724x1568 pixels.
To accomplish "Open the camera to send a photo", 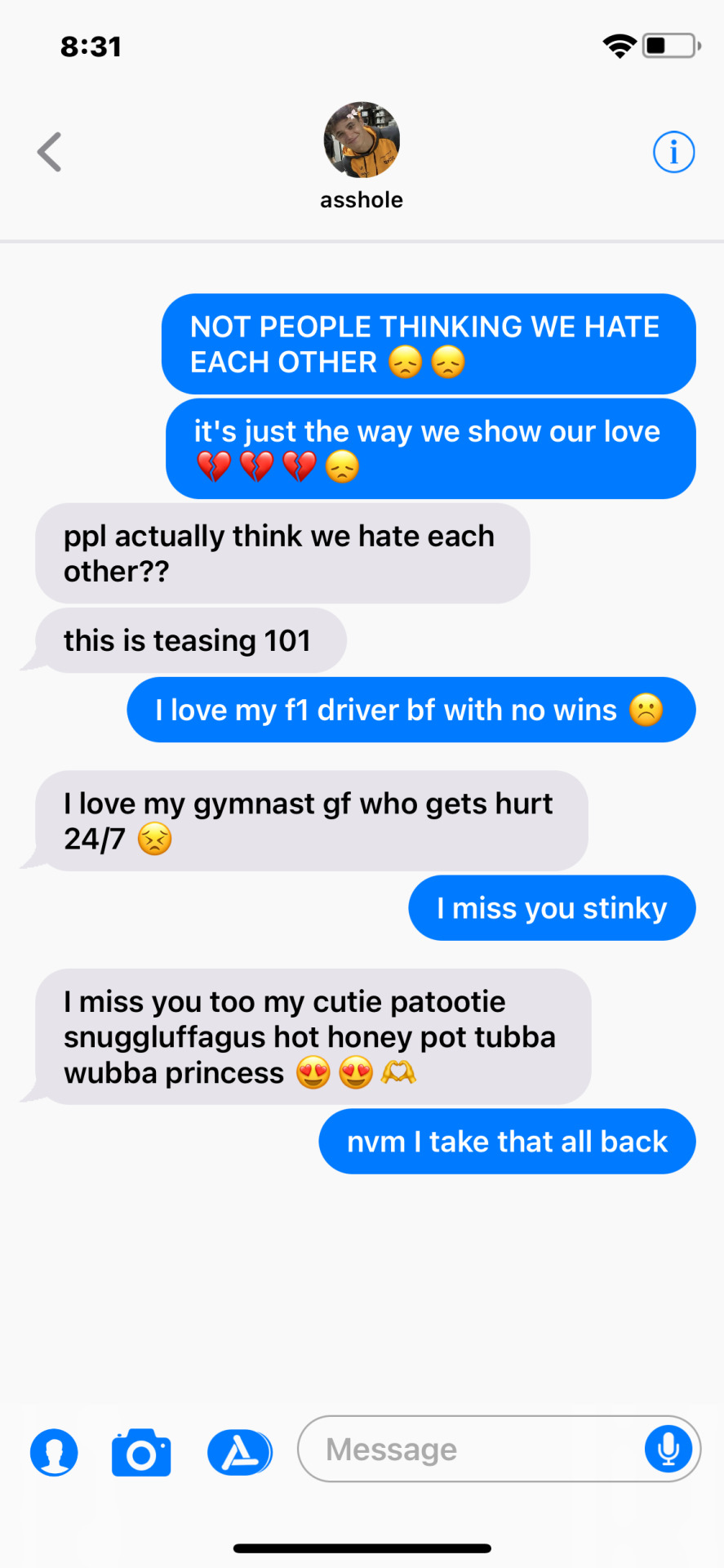I will 141,1453.
